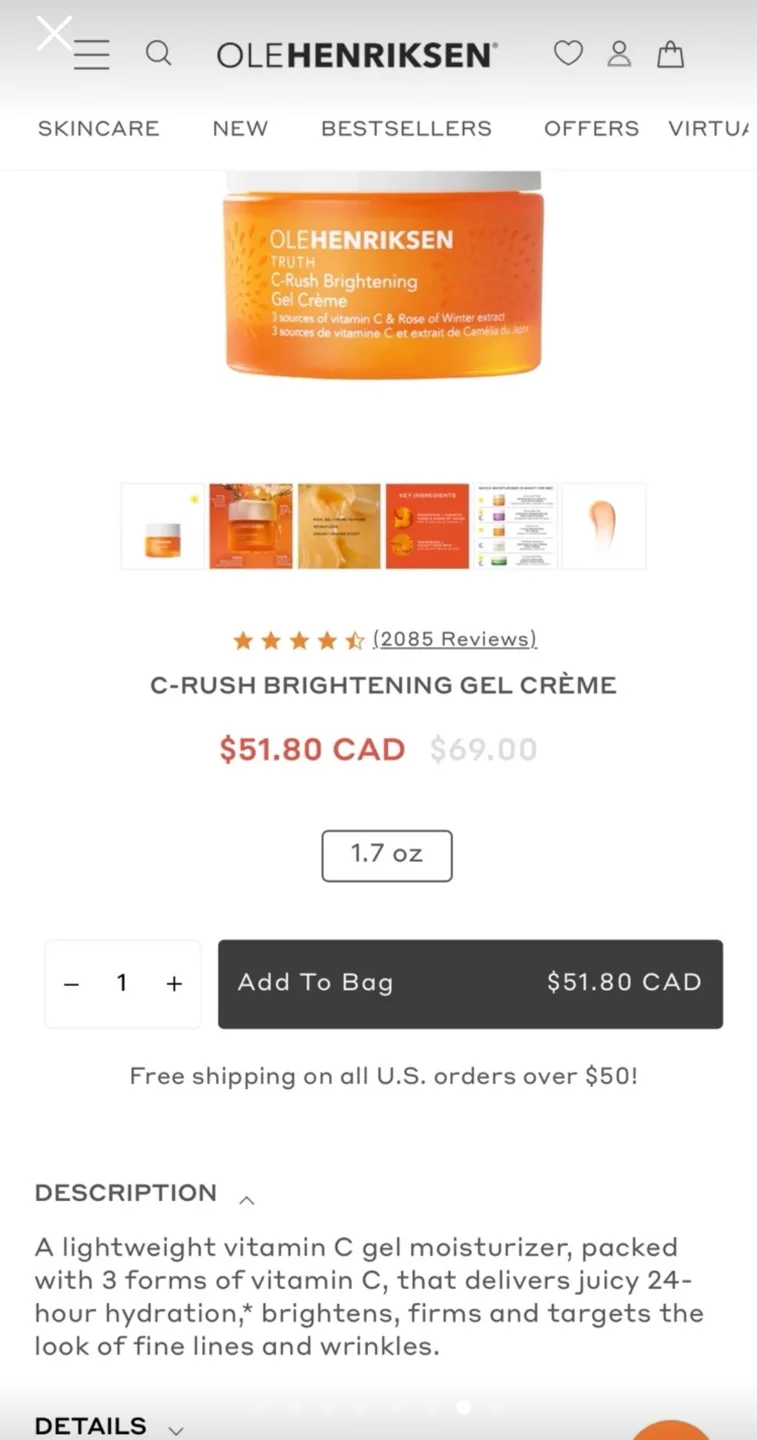The width and height of the screenshot is (757, 1440).
Task: Open the 2085 Reviews link
Action: 455,638
